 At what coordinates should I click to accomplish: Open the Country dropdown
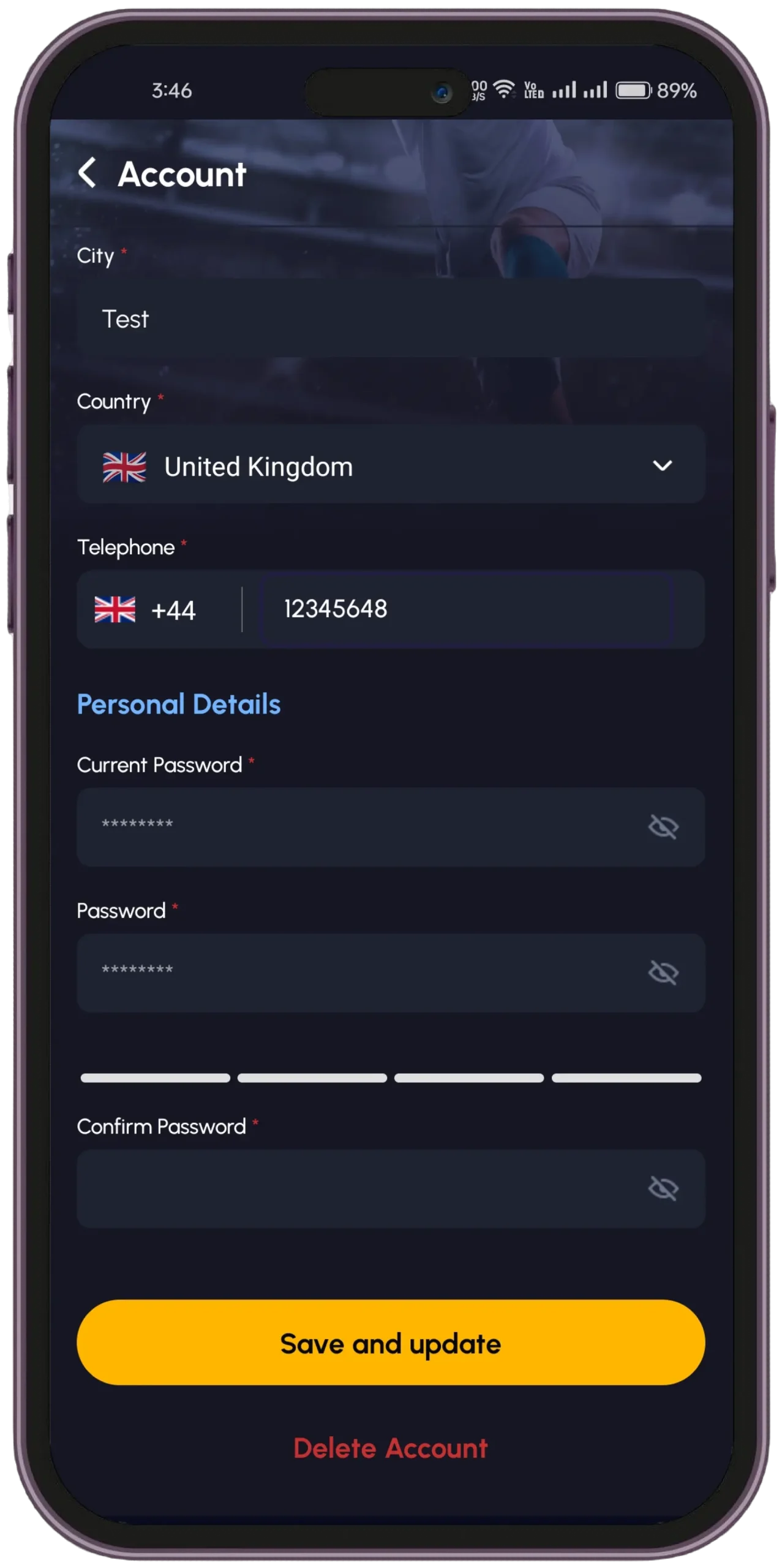(x=390, y=466)
